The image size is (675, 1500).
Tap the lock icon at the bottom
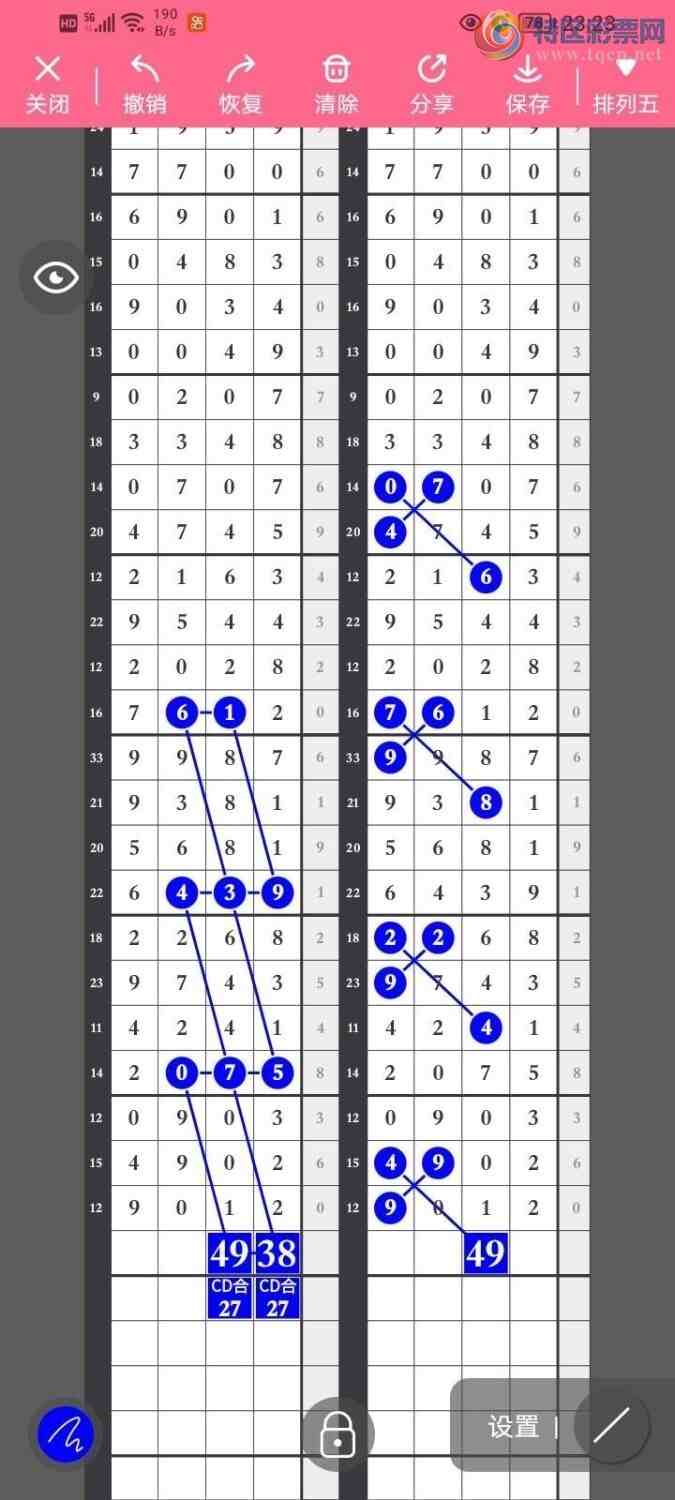[x=337, y=1438]
